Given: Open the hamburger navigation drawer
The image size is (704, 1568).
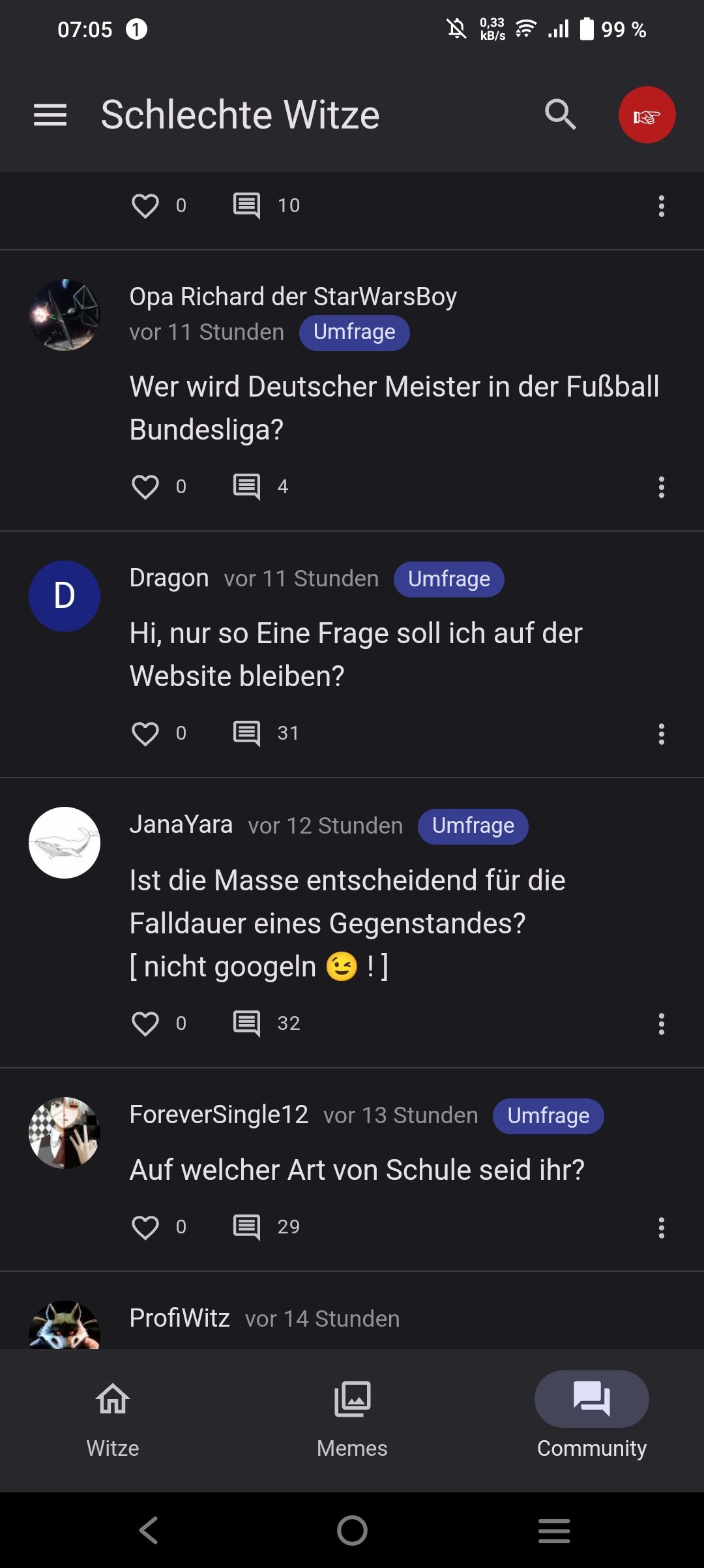Looking at the screenshot, I should [50, 115].
